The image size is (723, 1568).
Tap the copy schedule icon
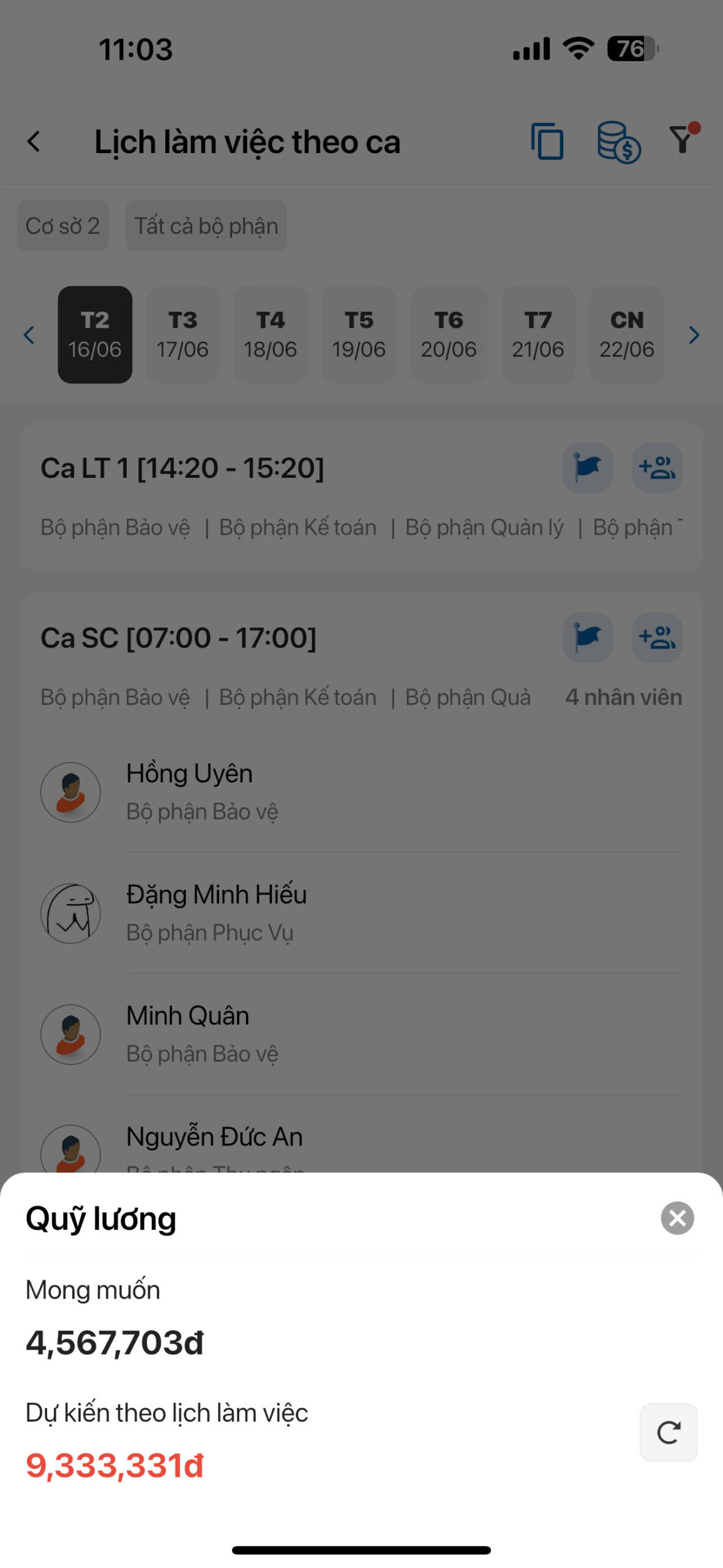[547, 141]
